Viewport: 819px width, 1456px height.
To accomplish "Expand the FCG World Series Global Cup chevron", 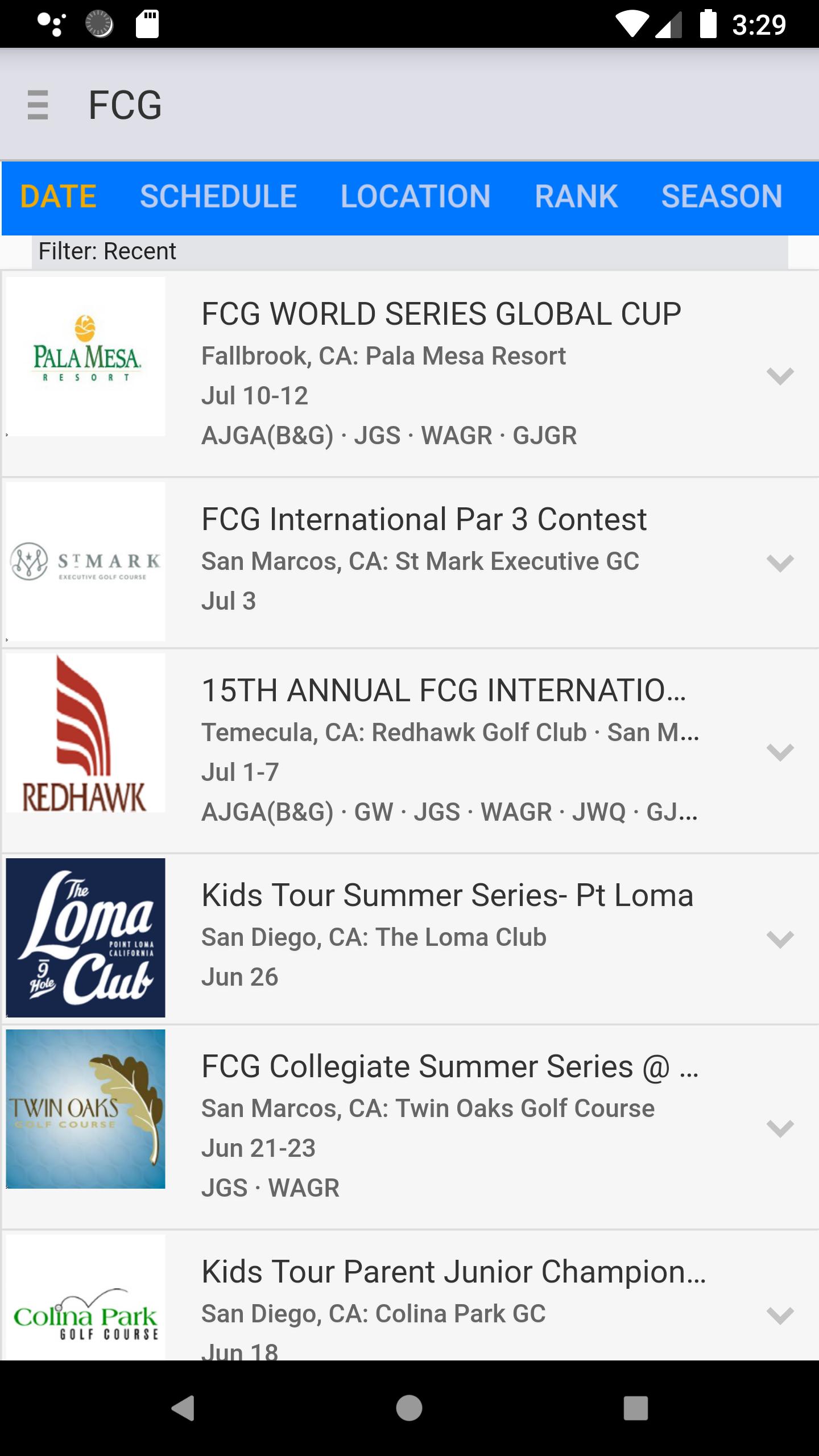I will pos(780,375).
